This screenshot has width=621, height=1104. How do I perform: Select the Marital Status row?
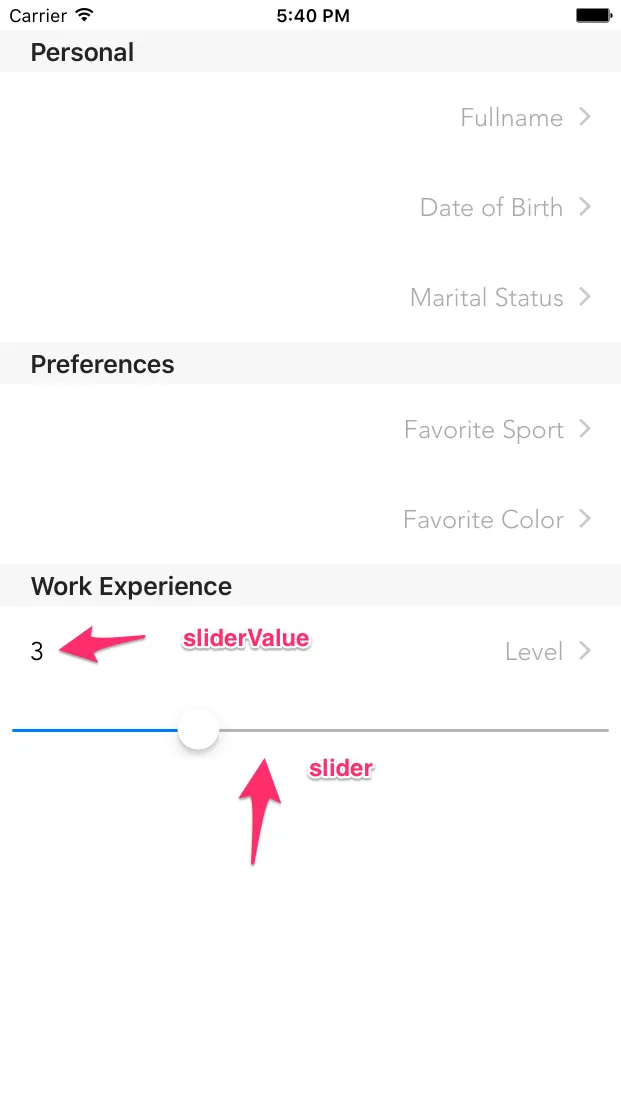click(x=487, y=298)
